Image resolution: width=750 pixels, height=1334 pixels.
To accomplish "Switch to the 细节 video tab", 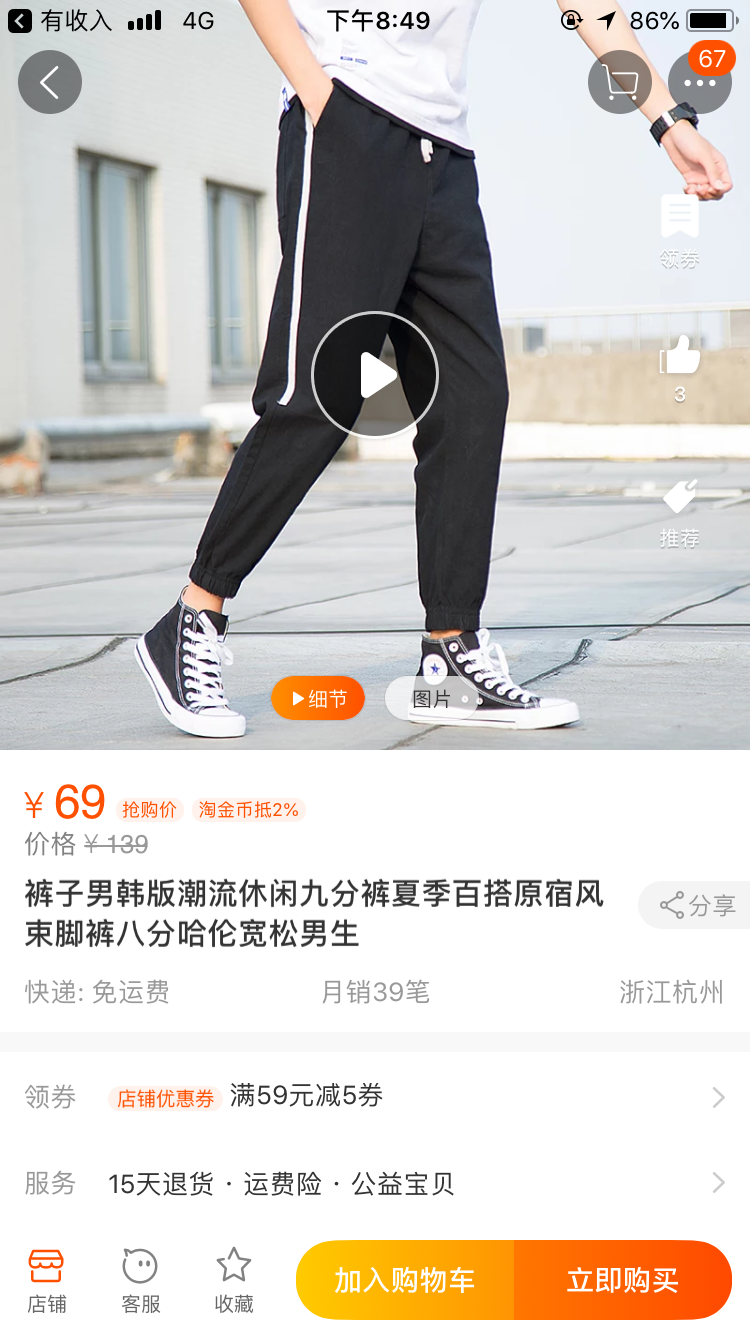I will coord(318,699).
